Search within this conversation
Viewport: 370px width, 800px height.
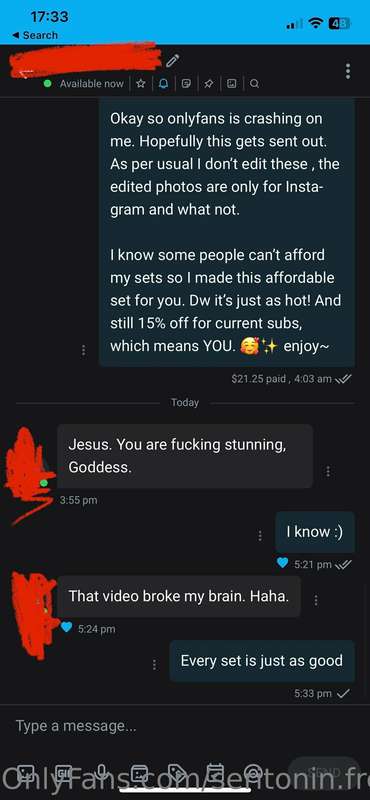254,84
